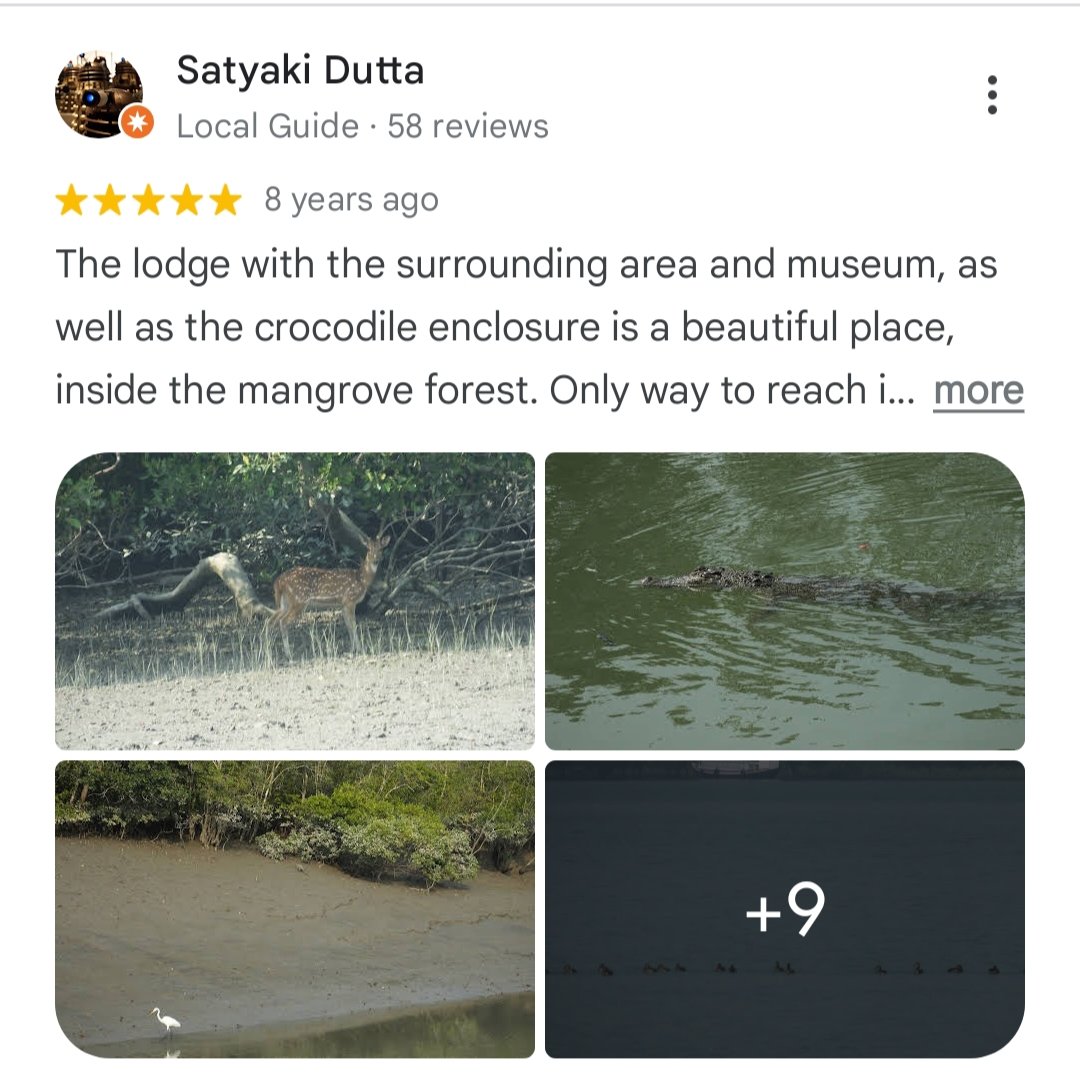View the crocodile in water photo
This screenshot has height=1088, width=1080.
(785, 601)
